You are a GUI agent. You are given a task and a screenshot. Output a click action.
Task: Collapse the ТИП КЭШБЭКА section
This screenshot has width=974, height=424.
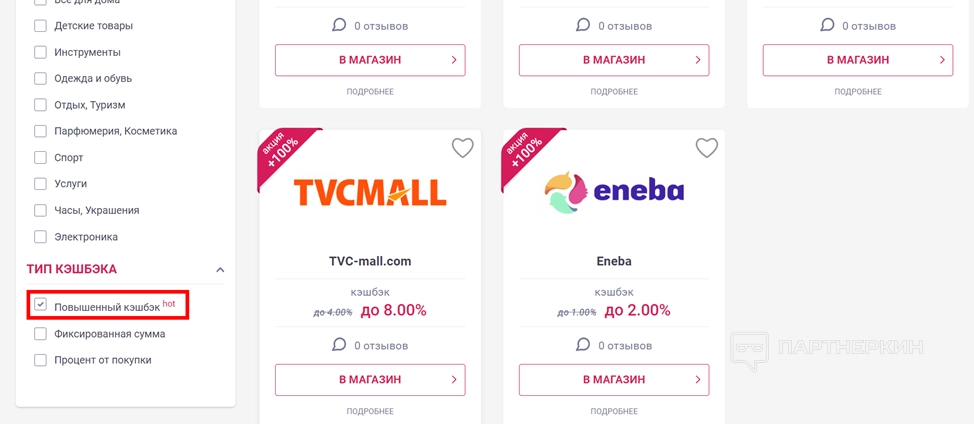tap(220, 270)
